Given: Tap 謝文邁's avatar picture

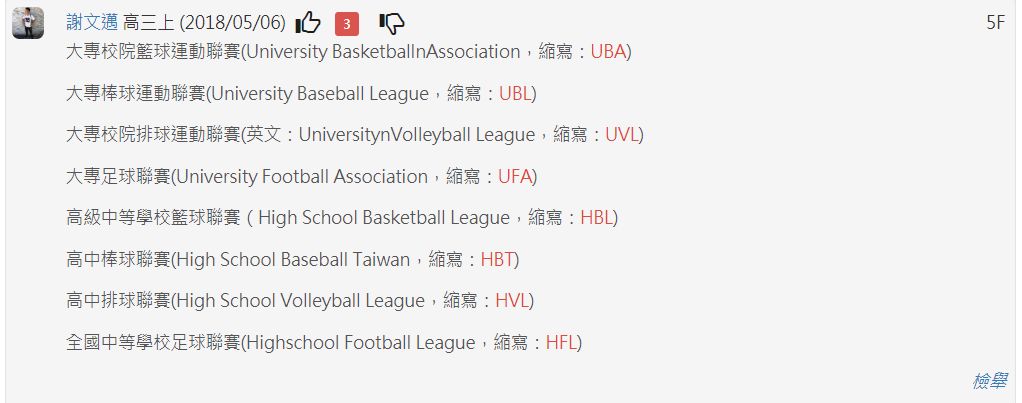Looking at the screenshot, I should tap(28, 23).
